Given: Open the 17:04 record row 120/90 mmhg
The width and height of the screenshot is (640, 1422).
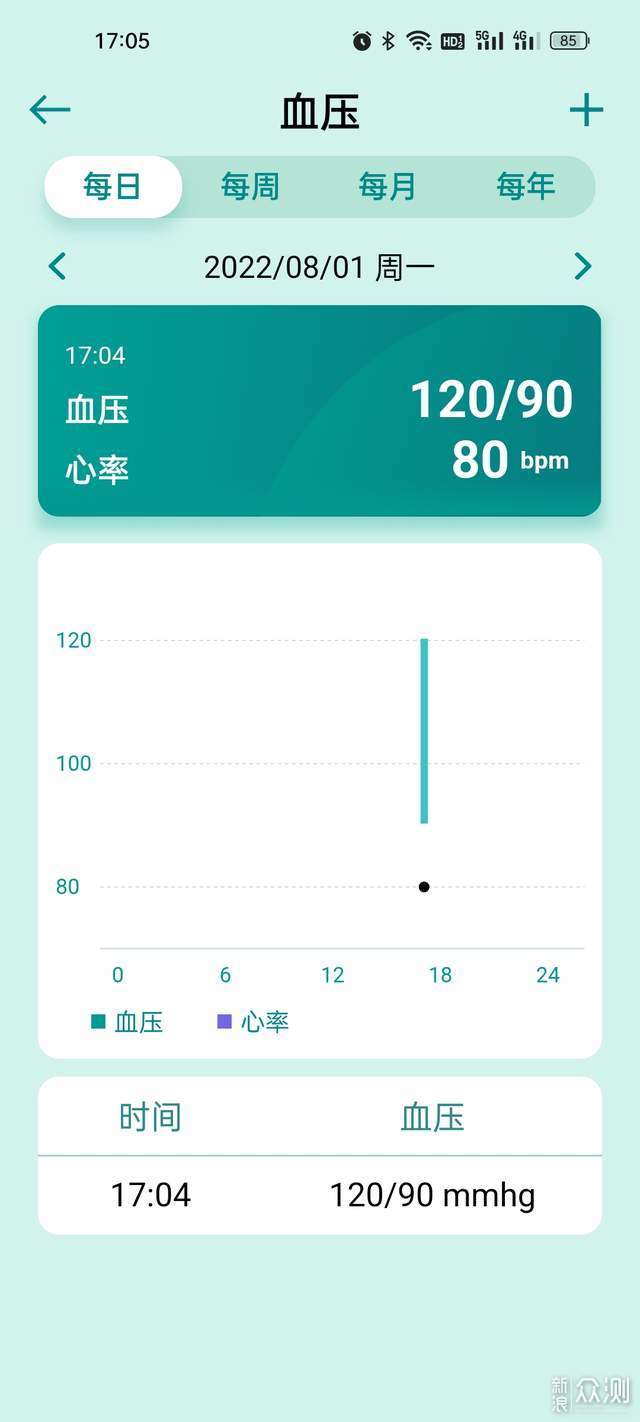Looking at the screenshot, I should pos(320,1195).
